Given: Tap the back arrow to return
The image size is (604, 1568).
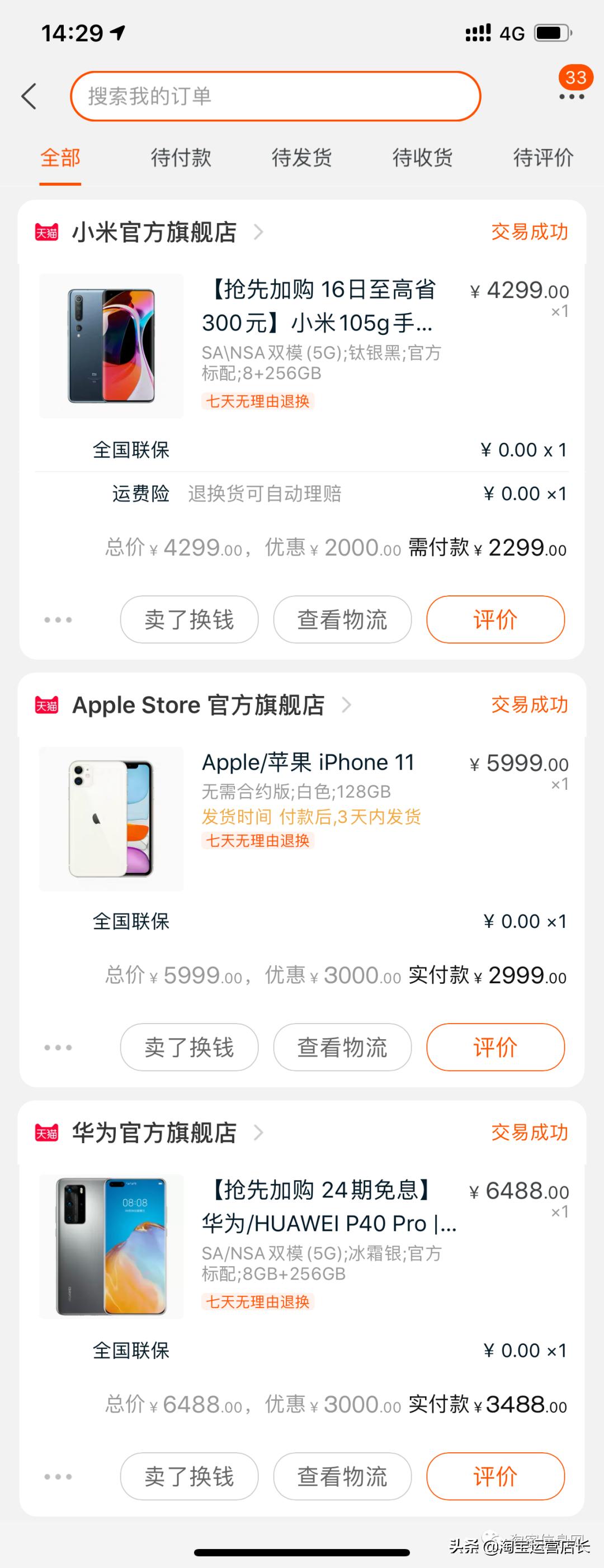Looking at the screenshot, I should click(29, 96).
